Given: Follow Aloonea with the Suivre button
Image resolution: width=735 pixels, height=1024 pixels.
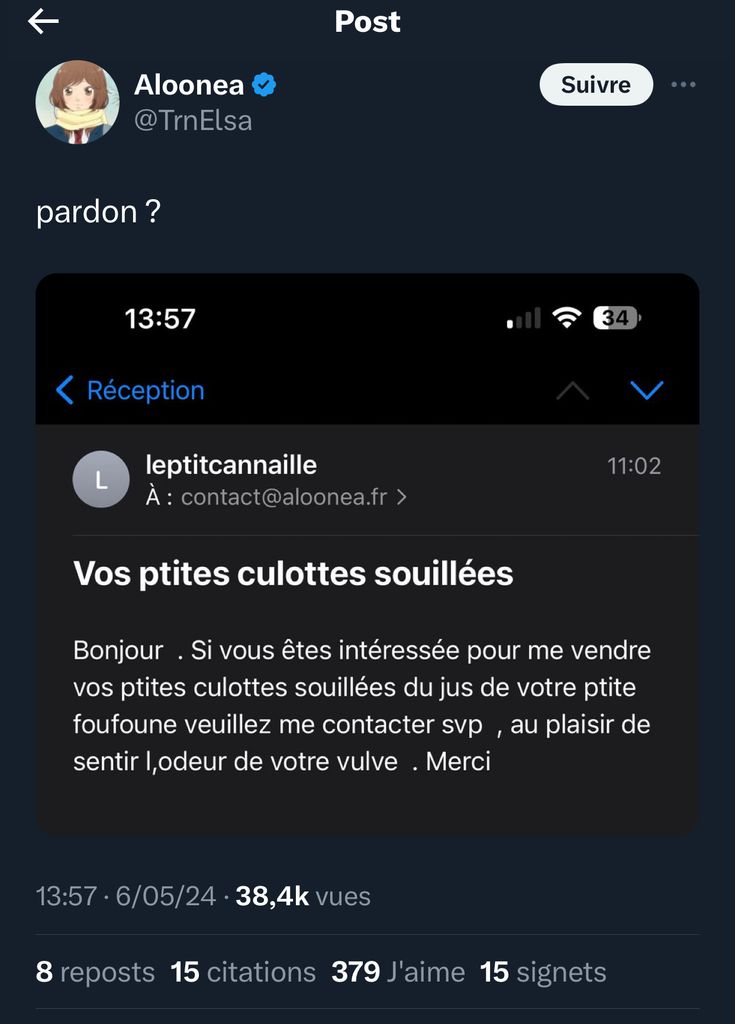Looking at the screenshot, I should coord(596,85).
